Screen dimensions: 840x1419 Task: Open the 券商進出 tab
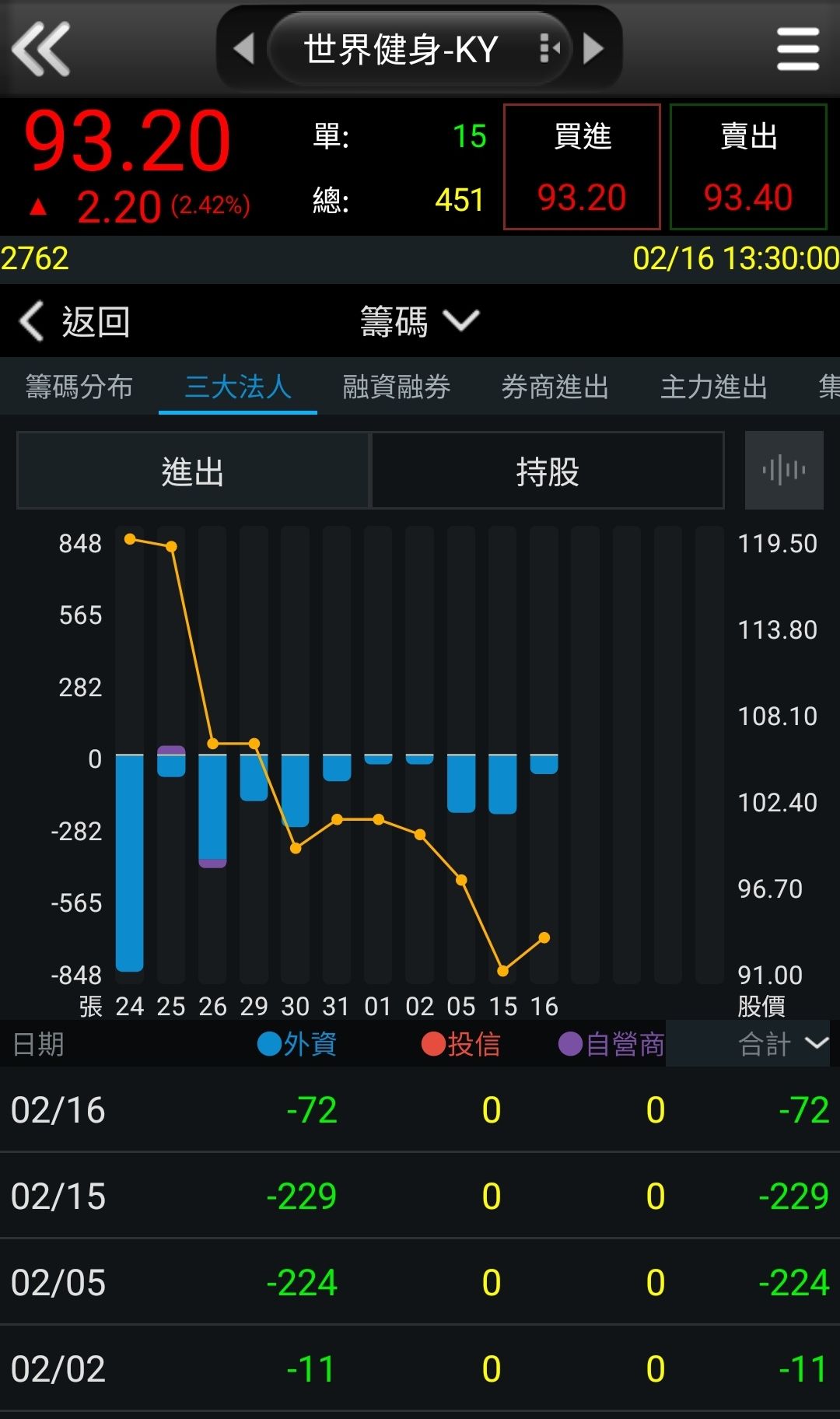(555, 387)
